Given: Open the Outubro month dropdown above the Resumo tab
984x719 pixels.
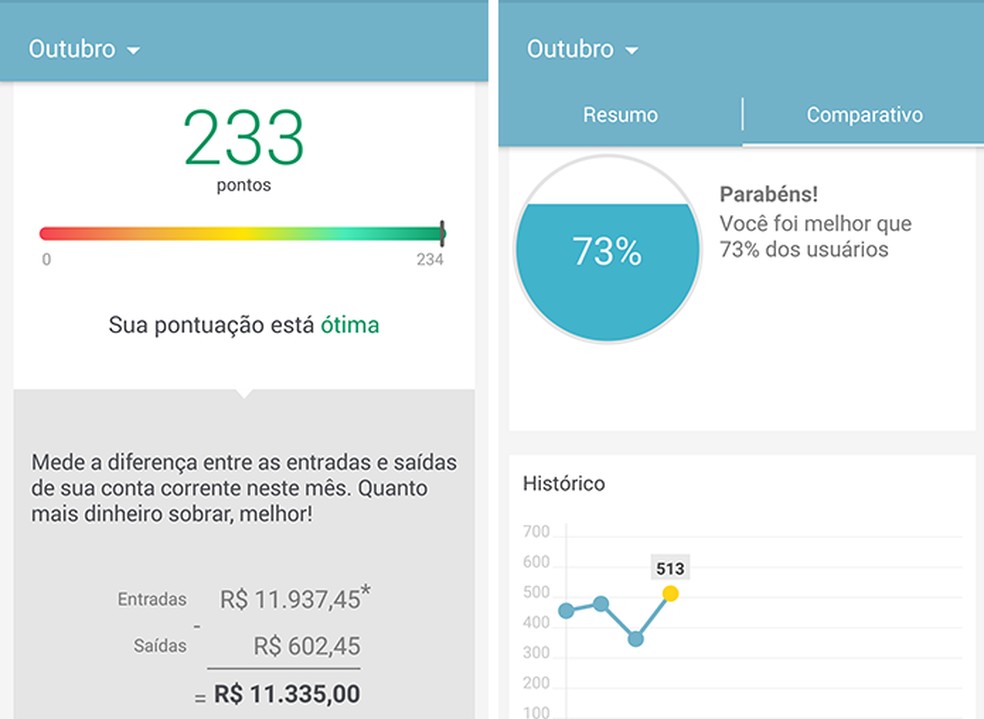Looking at the screenshot, I should 582,49.
